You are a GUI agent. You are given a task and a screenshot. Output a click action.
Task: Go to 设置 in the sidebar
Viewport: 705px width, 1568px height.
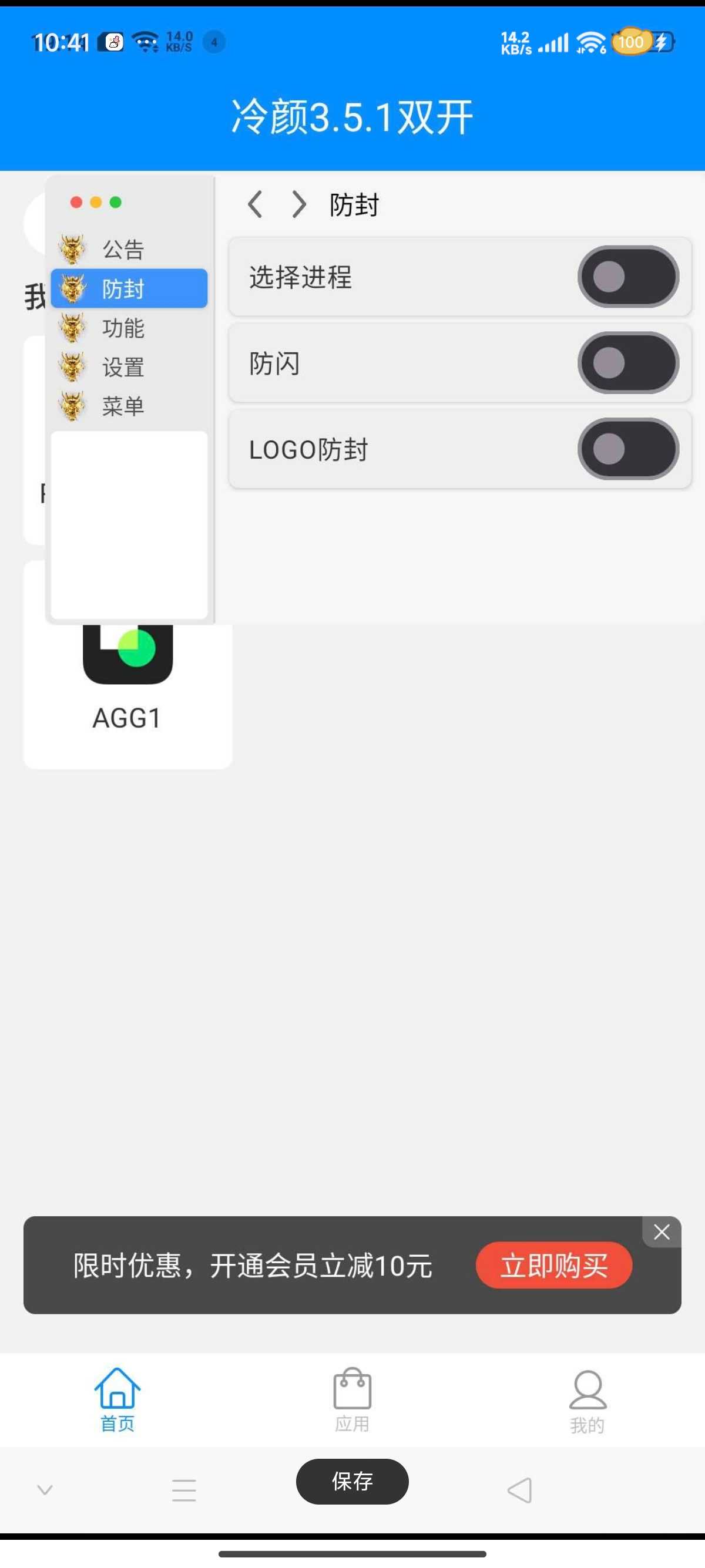click(122, 367)
